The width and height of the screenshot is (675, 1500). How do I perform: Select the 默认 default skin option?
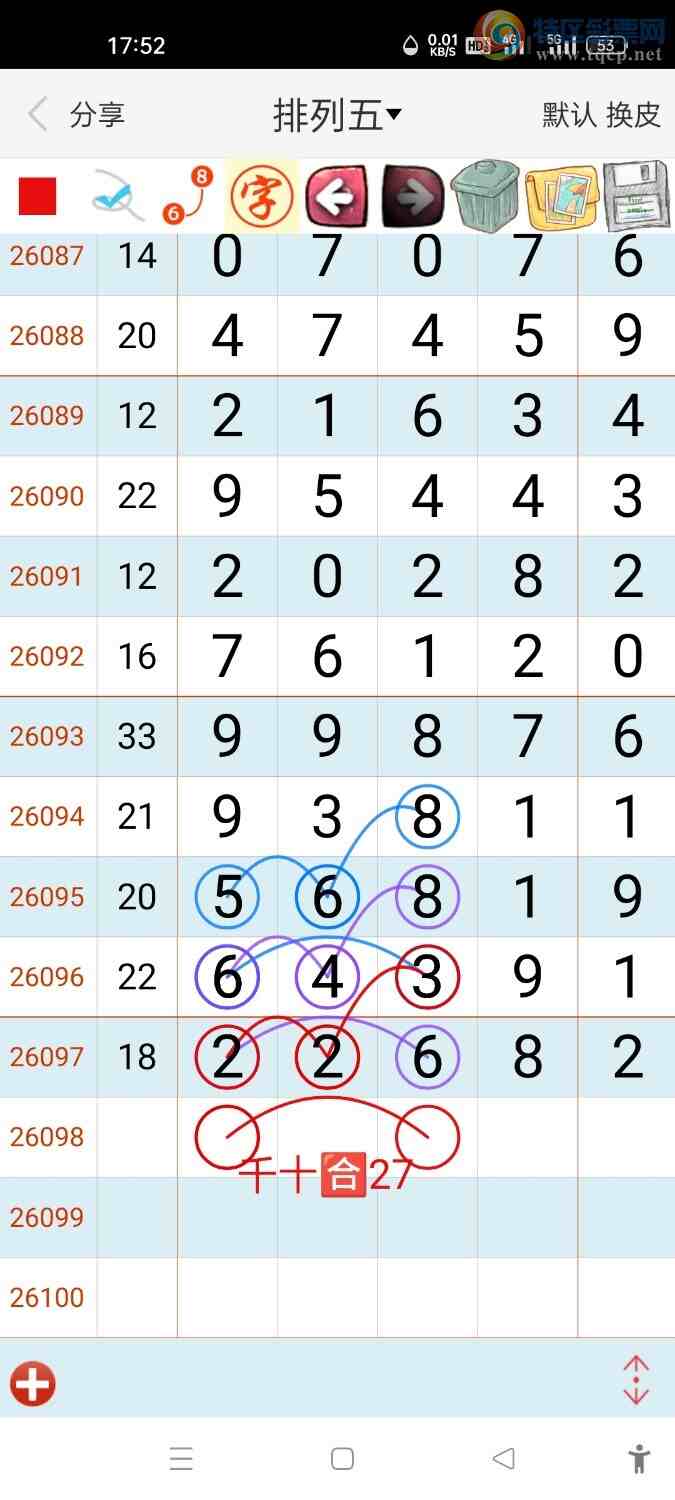(569, 115)
